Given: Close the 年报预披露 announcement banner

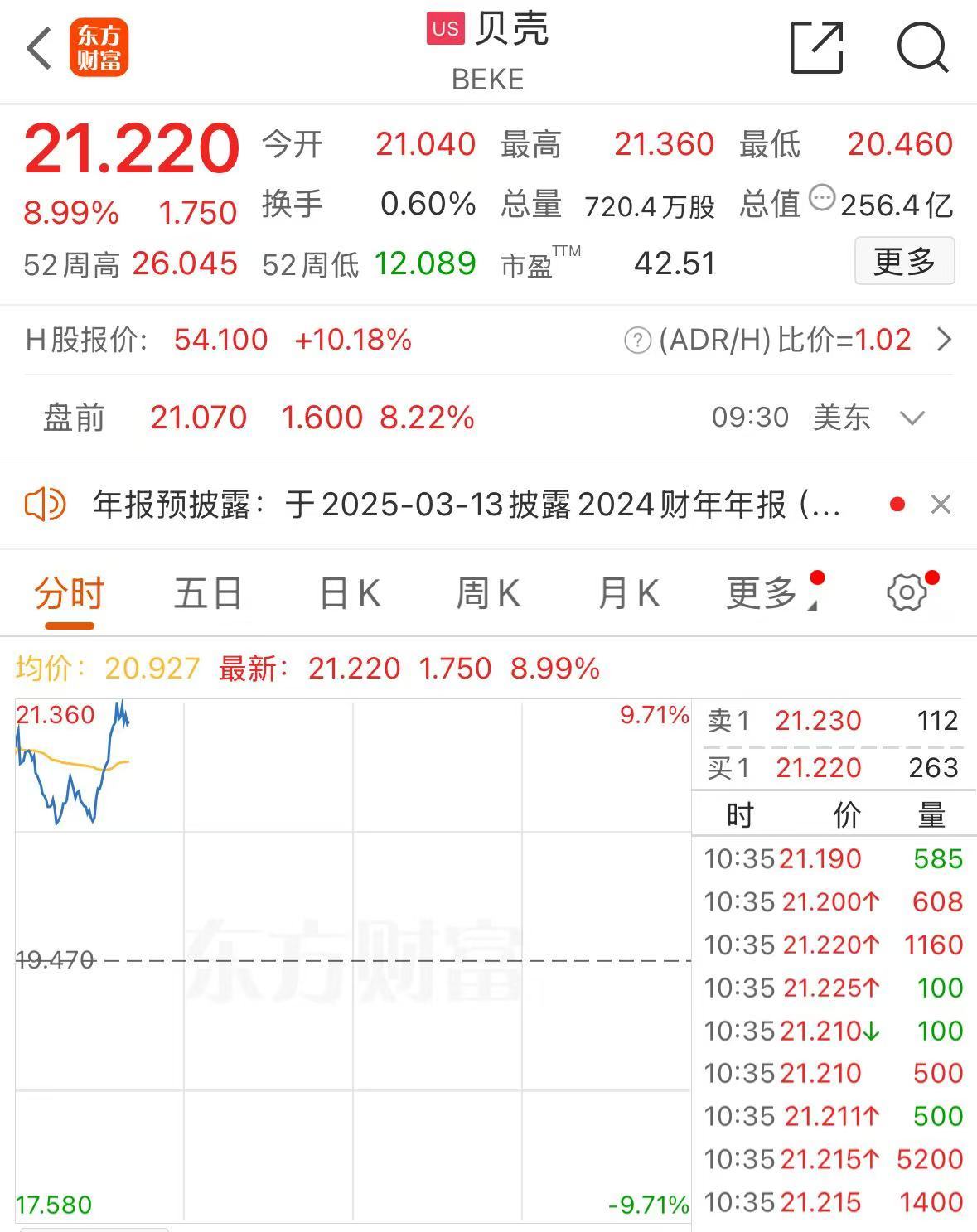Looking at the screenshot, I should pos(941,503).
